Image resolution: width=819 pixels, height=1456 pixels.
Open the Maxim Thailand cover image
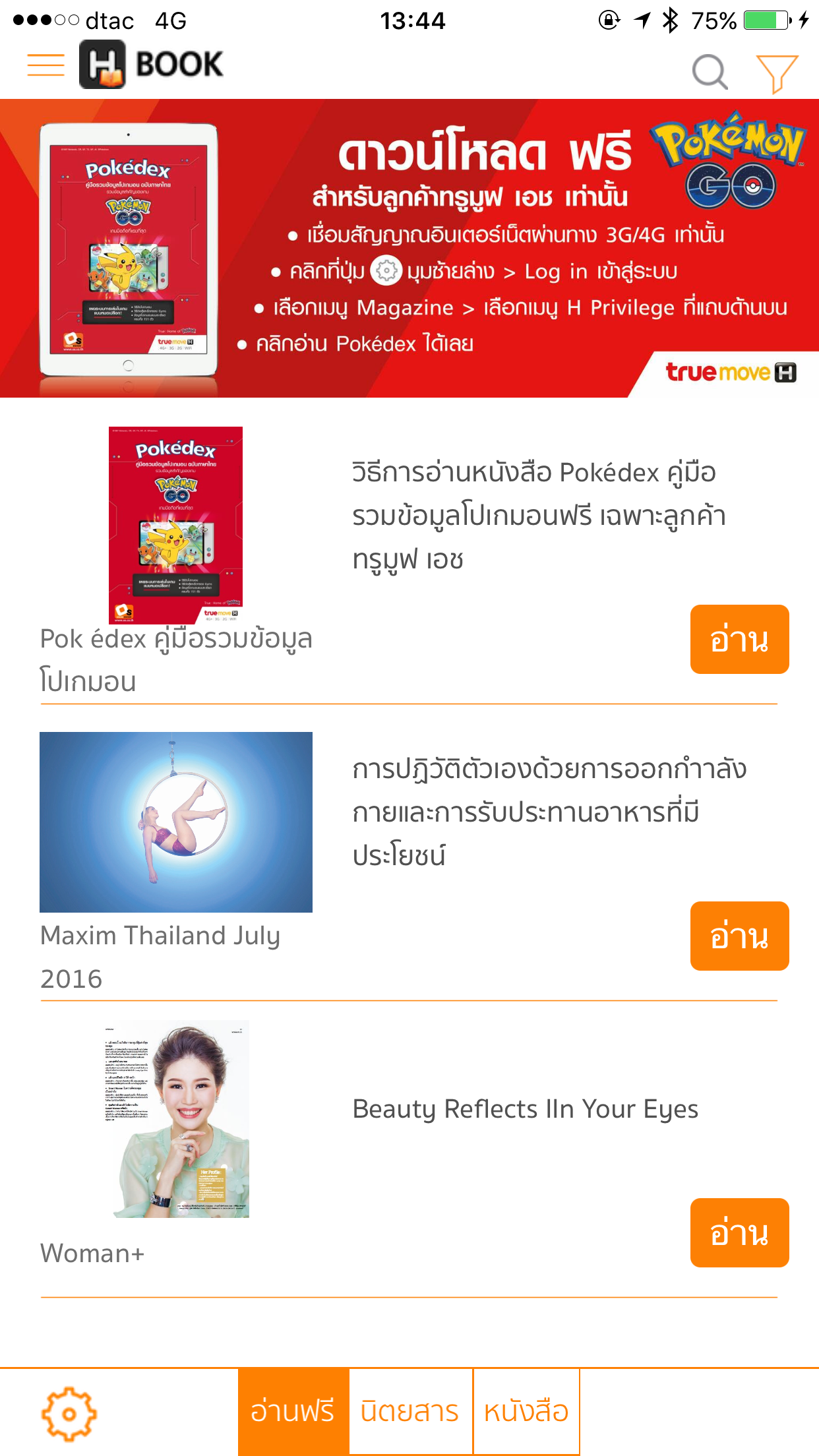click(175, 822)
